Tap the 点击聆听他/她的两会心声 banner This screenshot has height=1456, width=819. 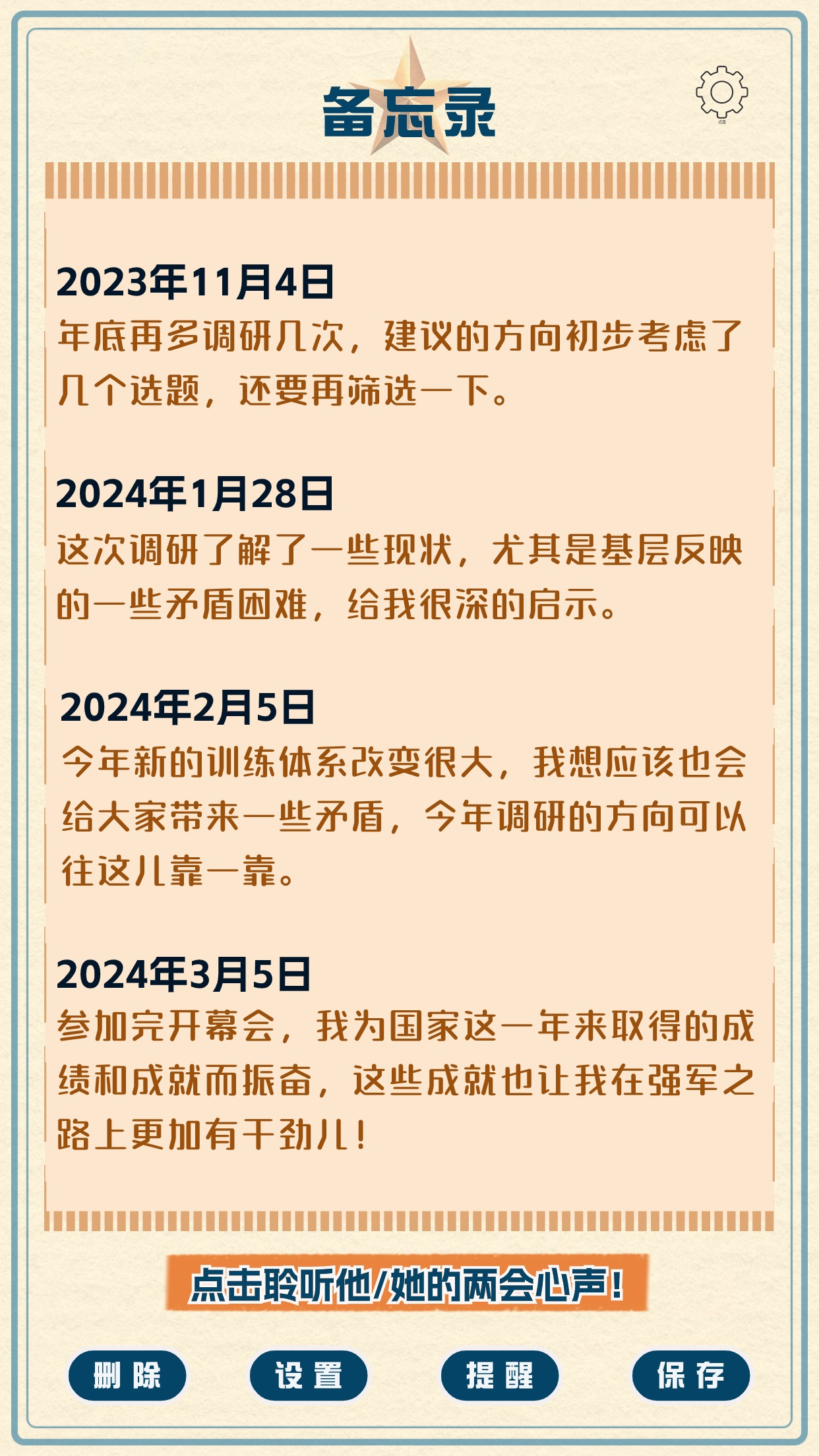pos(407,1283)
